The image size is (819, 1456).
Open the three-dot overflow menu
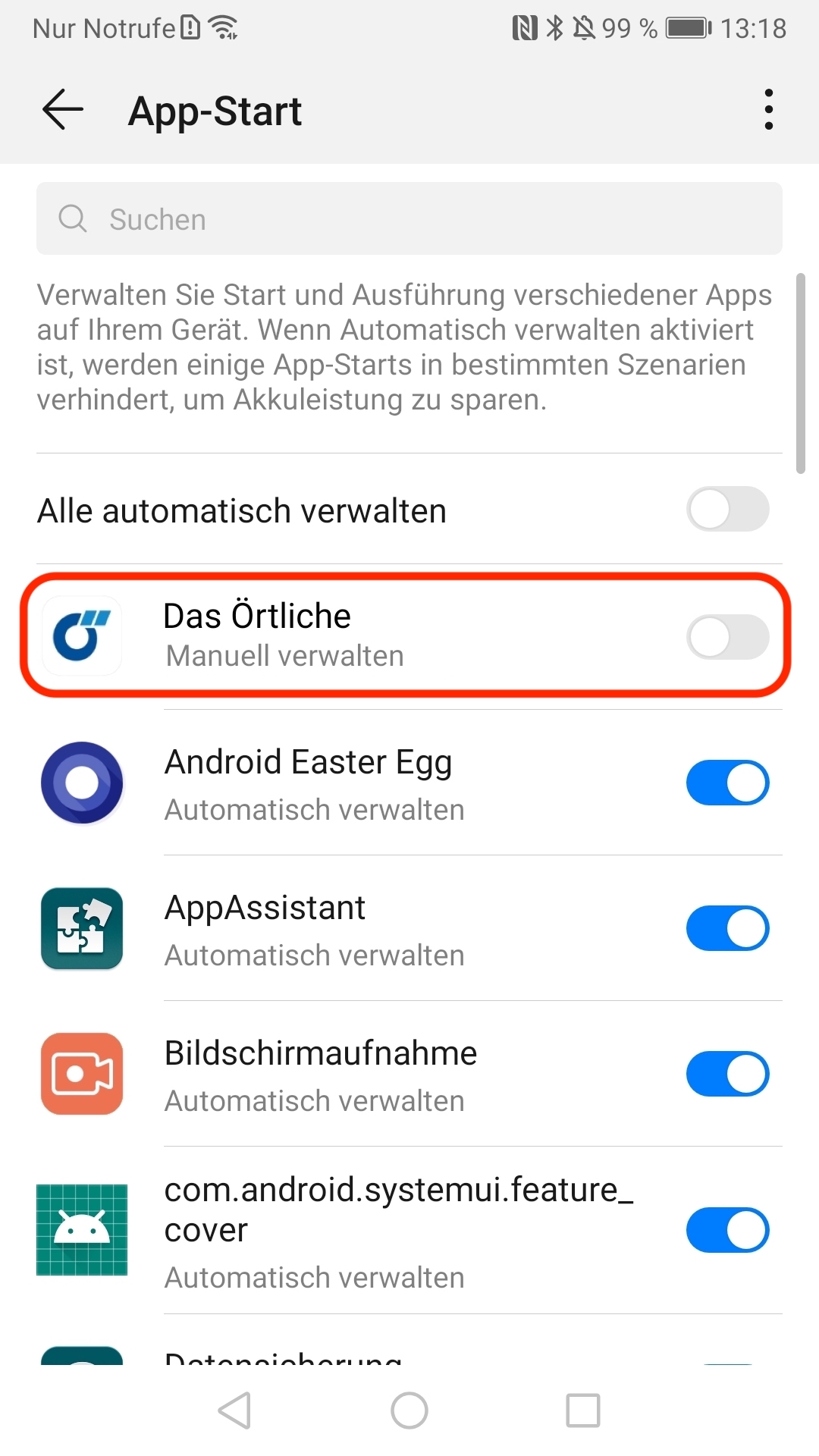(x=768, y=110)
